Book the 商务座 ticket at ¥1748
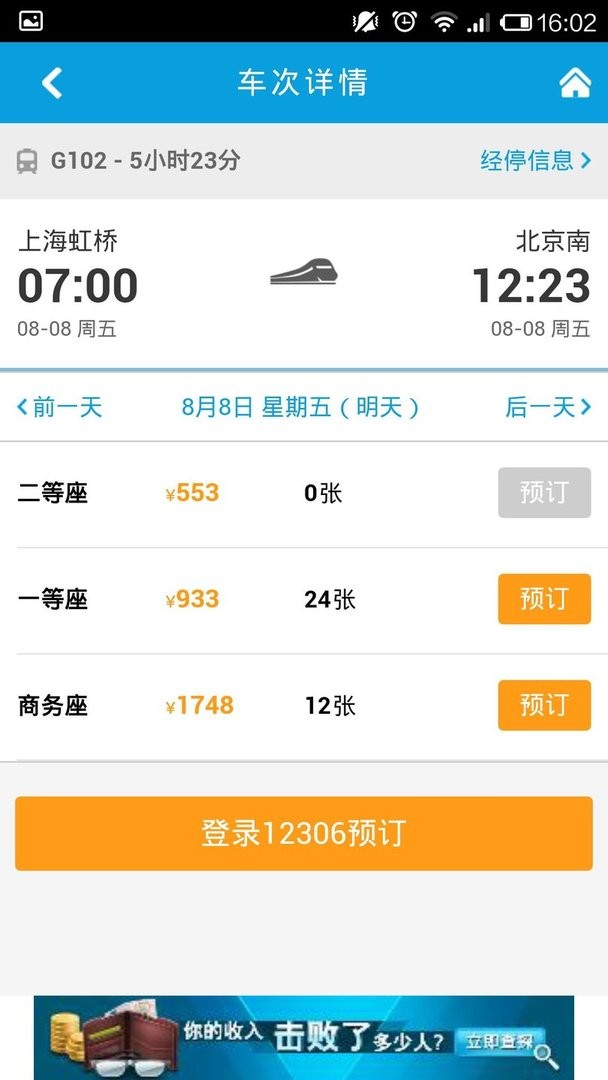The width and height of the screenshot is (608, 1080). pos(544,705)
